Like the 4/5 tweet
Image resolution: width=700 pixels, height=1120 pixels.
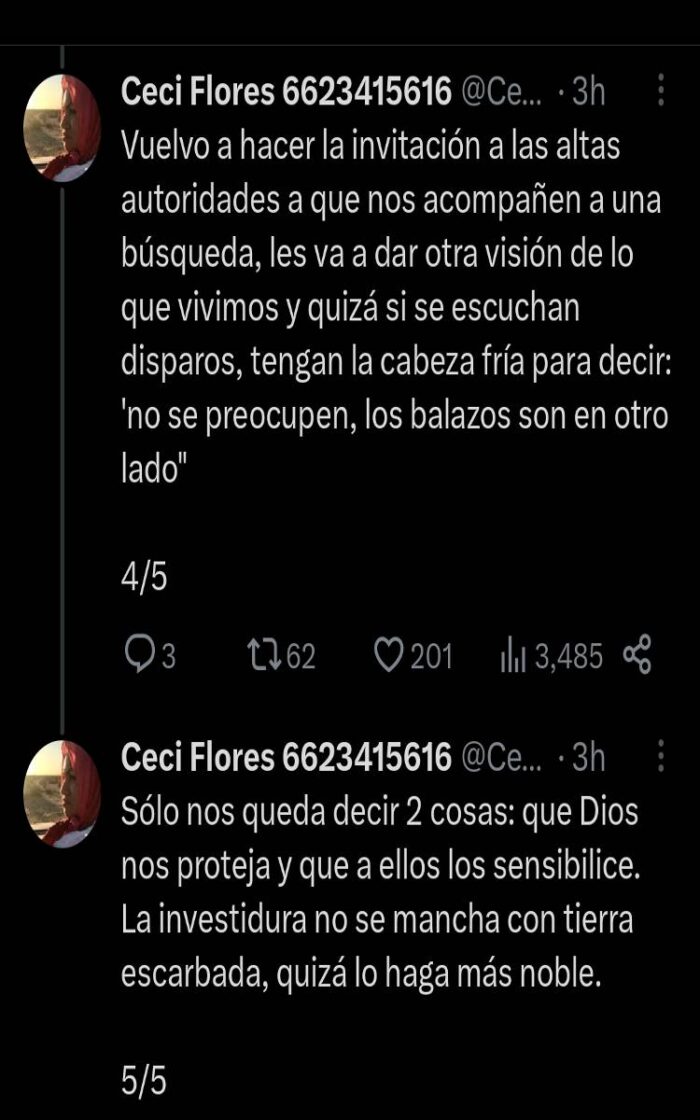click(x=388, y=656)
